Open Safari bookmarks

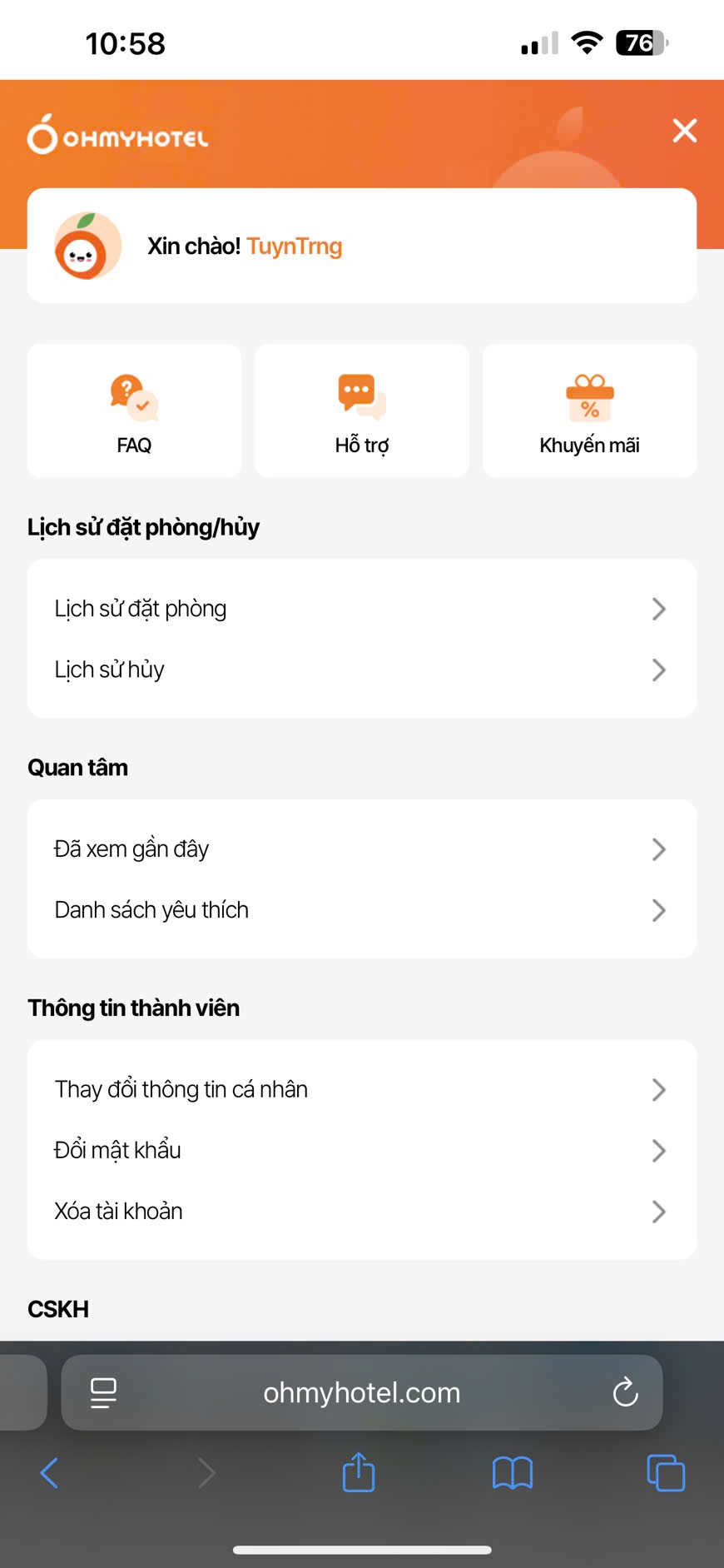(x=512, y=1472)
